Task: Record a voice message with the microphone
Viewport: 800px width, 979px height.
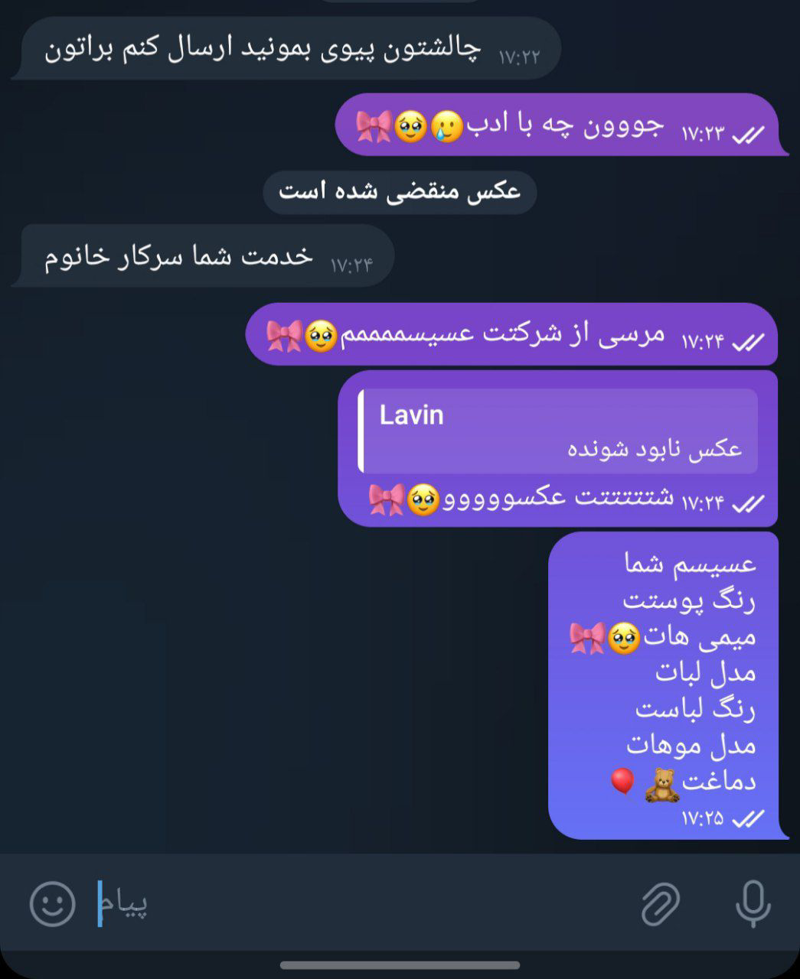Action: (x=753, y=904)
